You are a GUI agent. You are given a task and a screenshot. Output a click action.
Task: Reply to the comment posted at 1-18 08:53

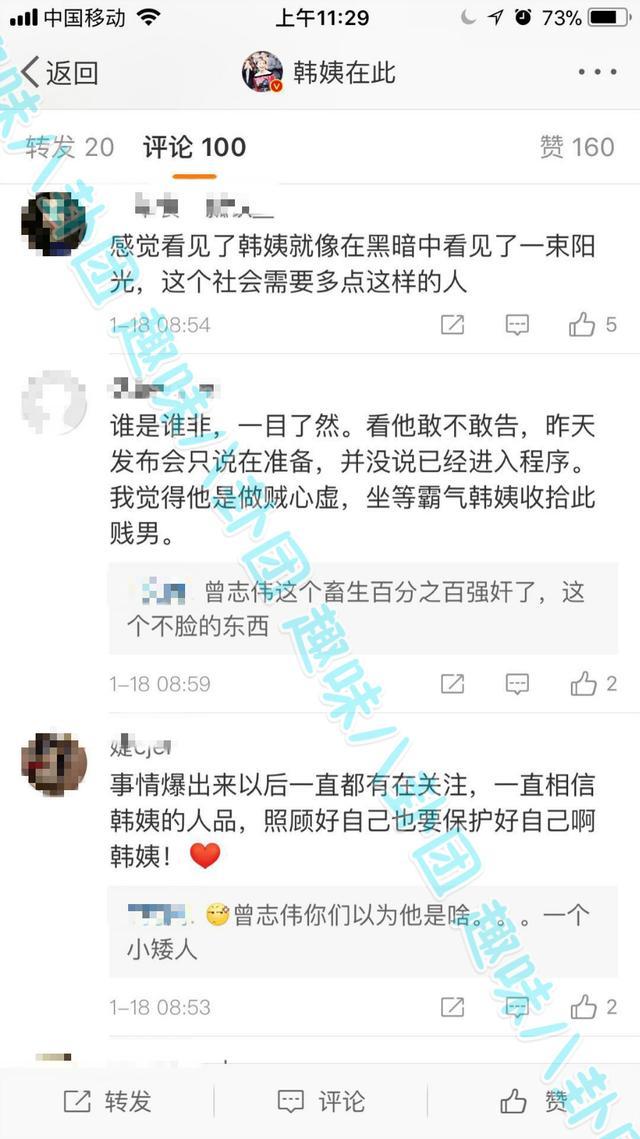click(517, 1006)
